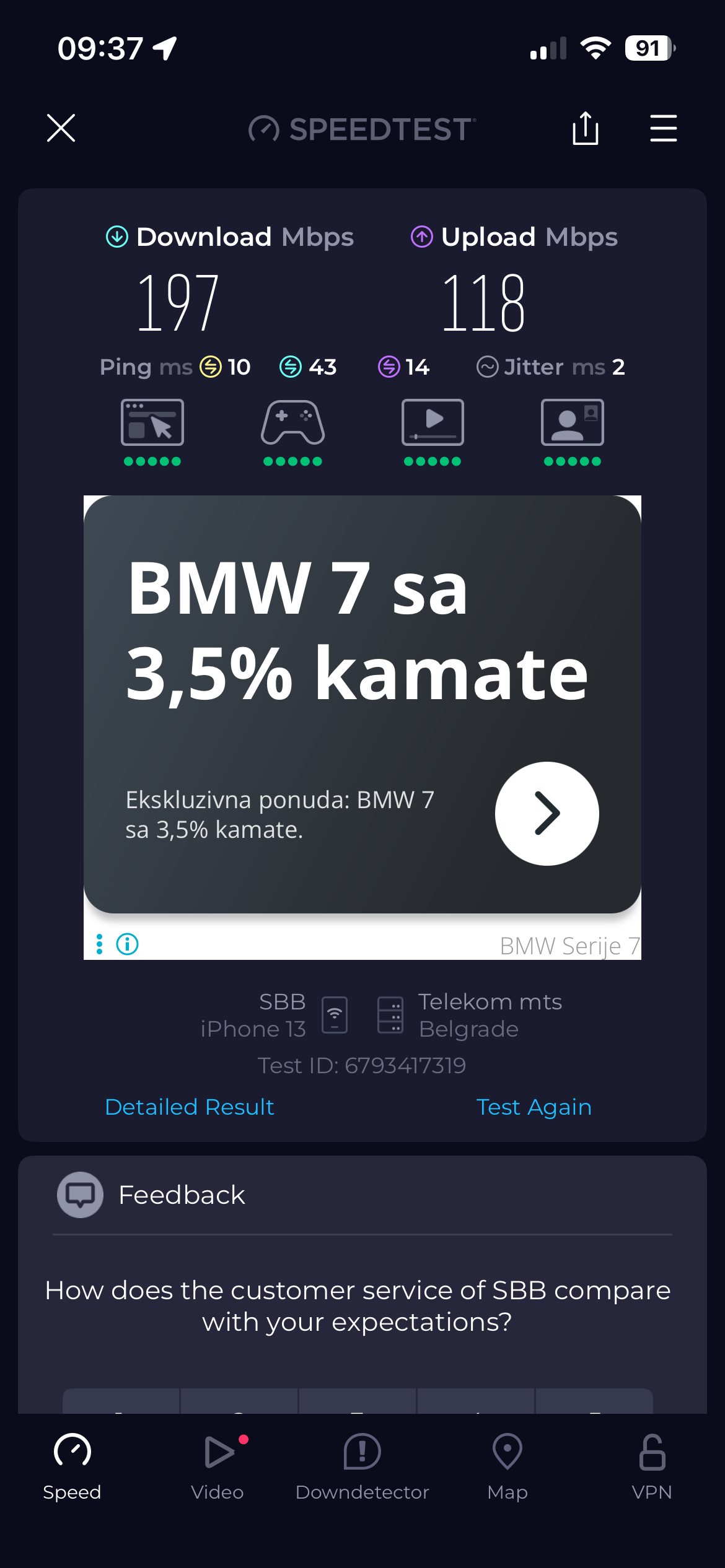
Task: Open the BMW 7 ad arrow button
Action: (547, 813)
